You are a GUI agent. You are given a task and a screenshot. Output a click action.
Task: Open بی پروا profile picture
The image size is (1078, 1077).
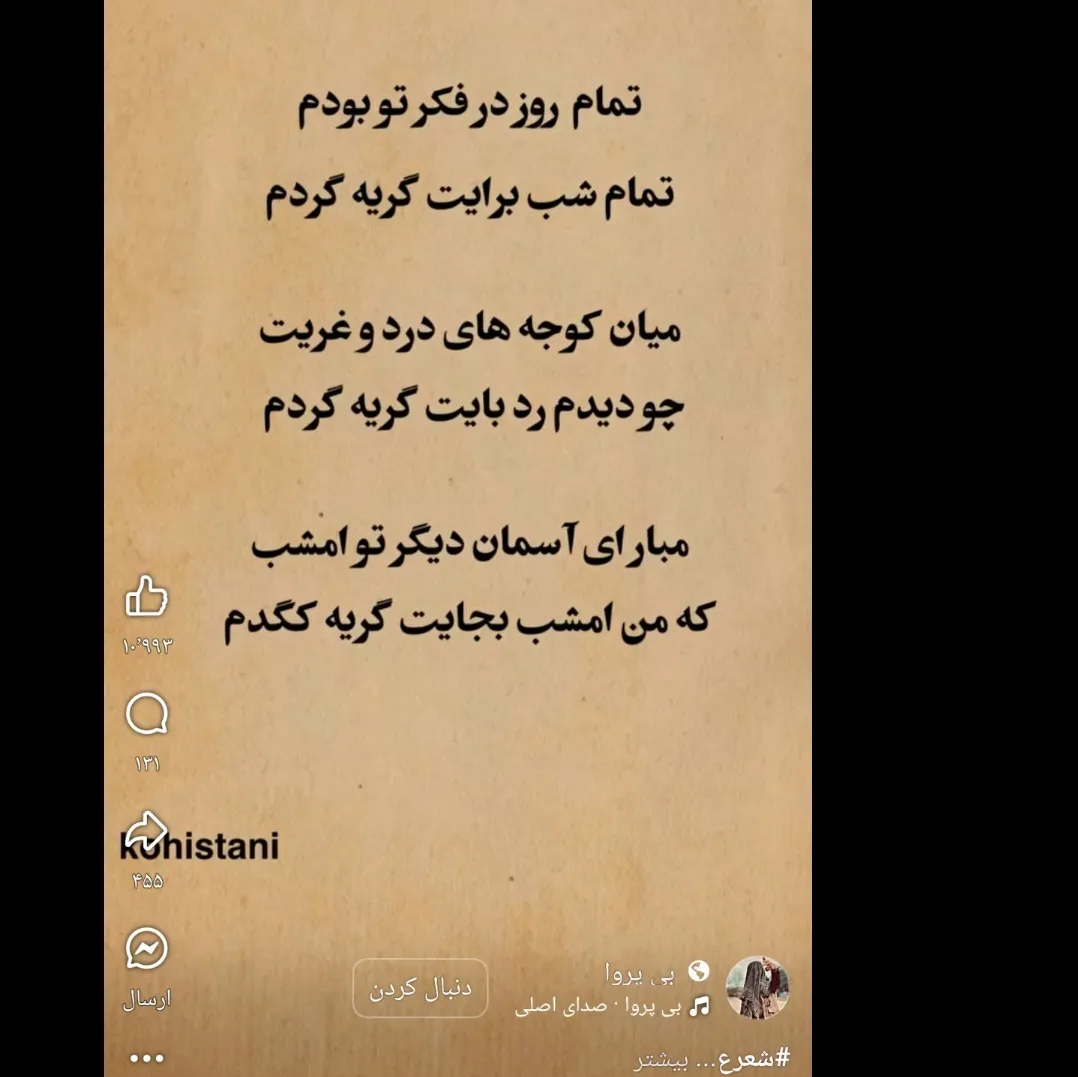pos(757,987)
